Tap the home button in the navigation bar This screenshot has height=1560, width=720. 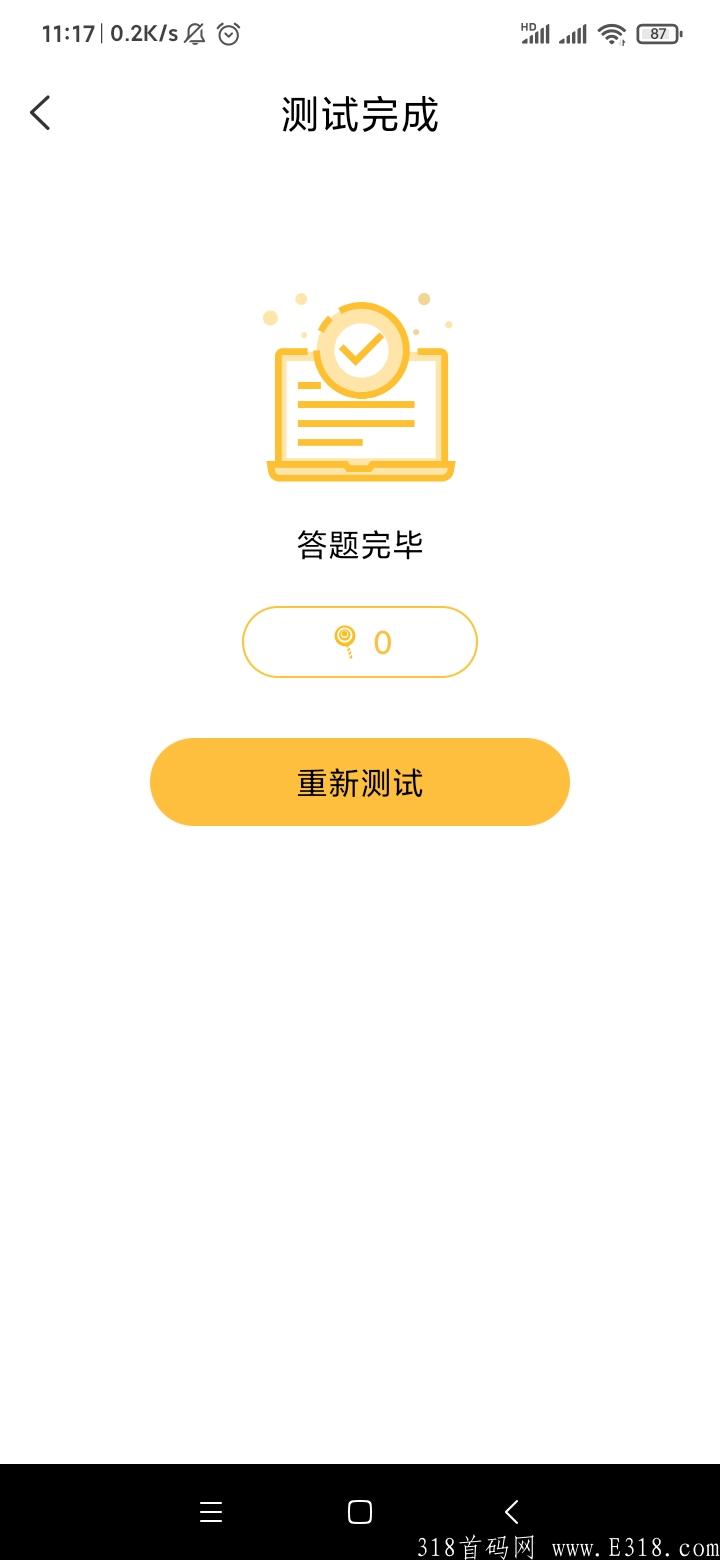tap(359, 1512)
